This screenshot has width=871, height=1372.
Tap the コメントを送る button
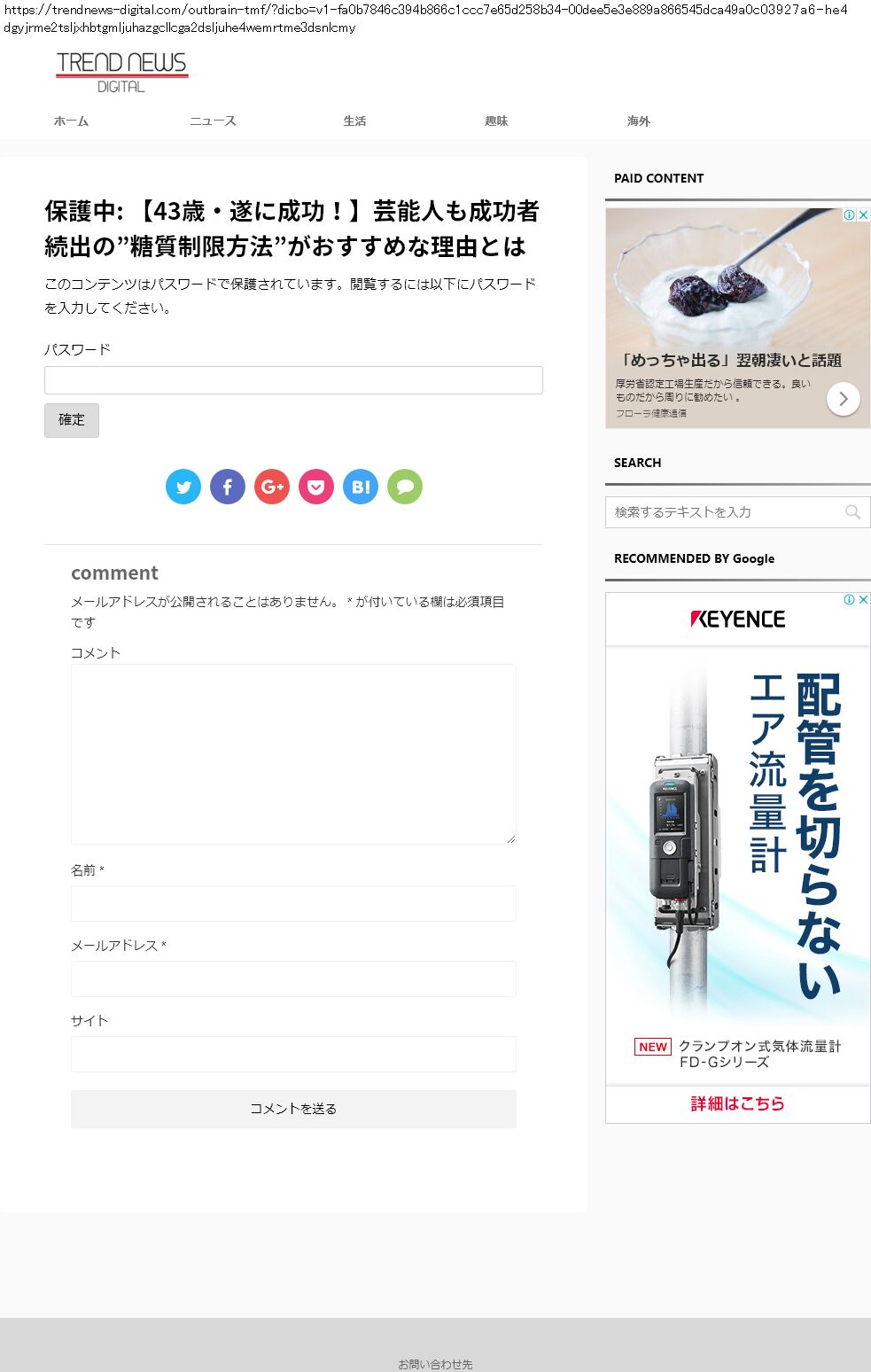293,1109
